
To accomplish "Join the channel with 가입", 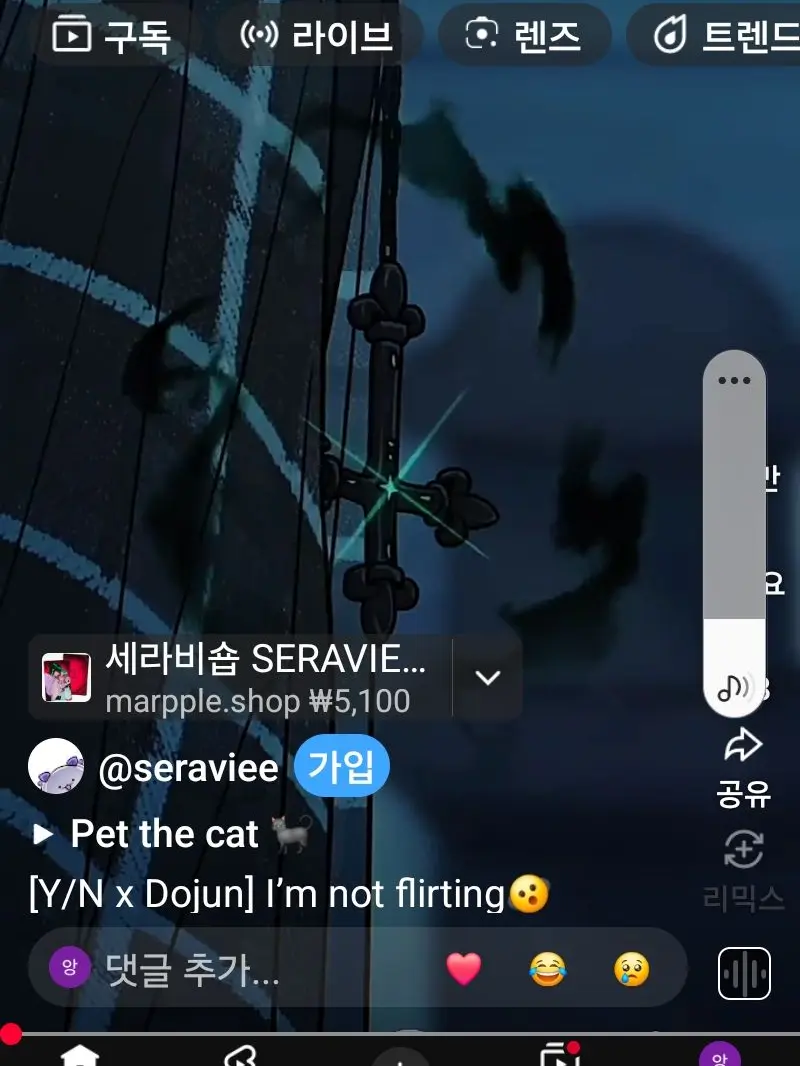I will [342, 768].
